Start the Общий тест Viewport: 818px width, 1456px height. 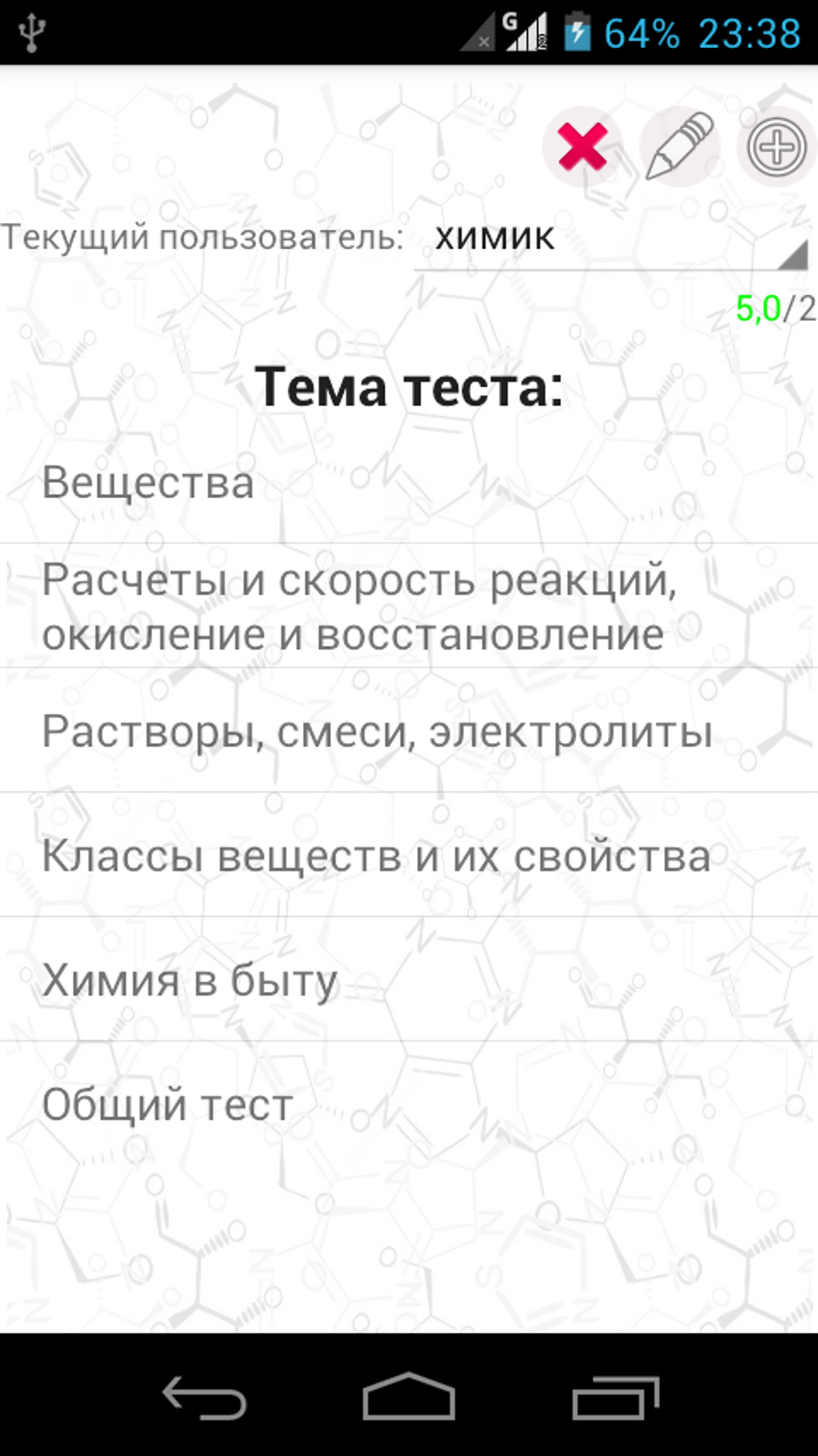click(409, 1104)
